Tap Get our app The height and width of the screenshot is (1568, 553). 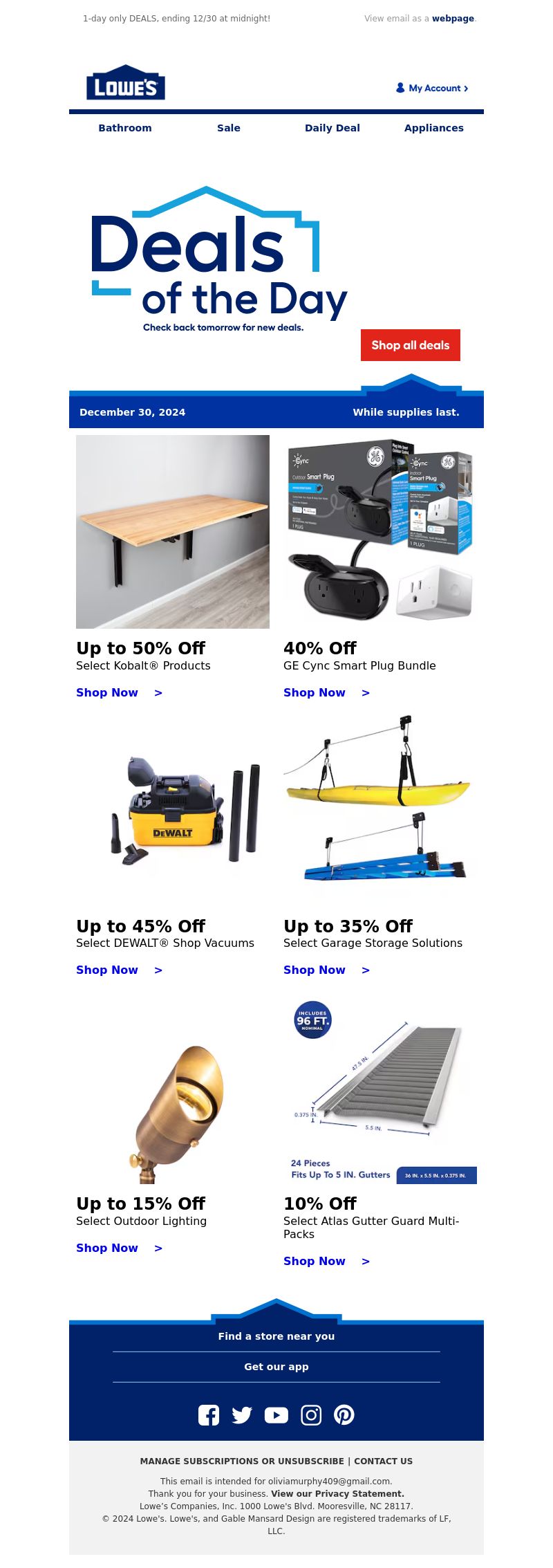tap(276, 1367)
